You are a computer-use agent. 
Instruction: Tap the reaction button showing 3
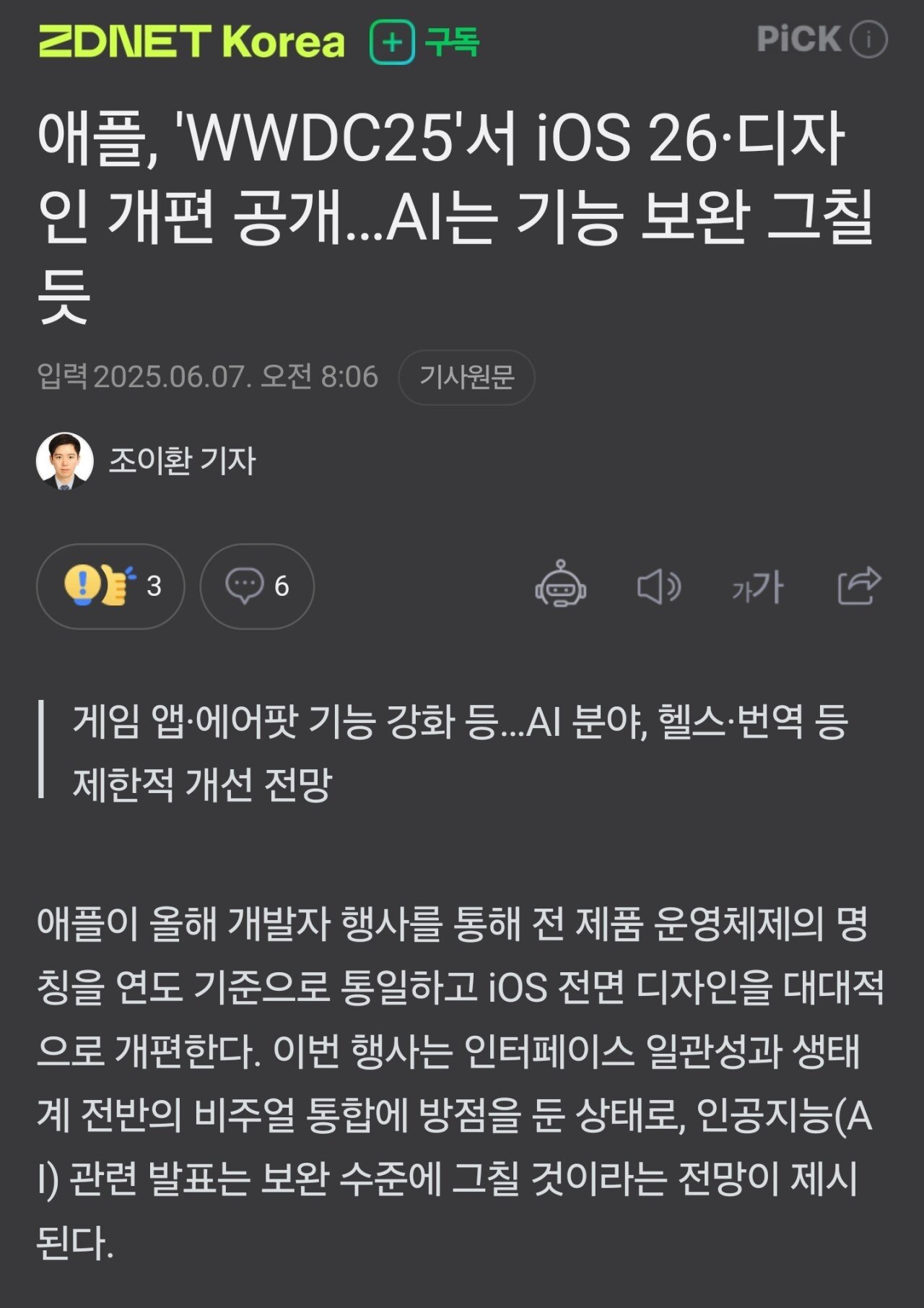(x=110, y=586)
